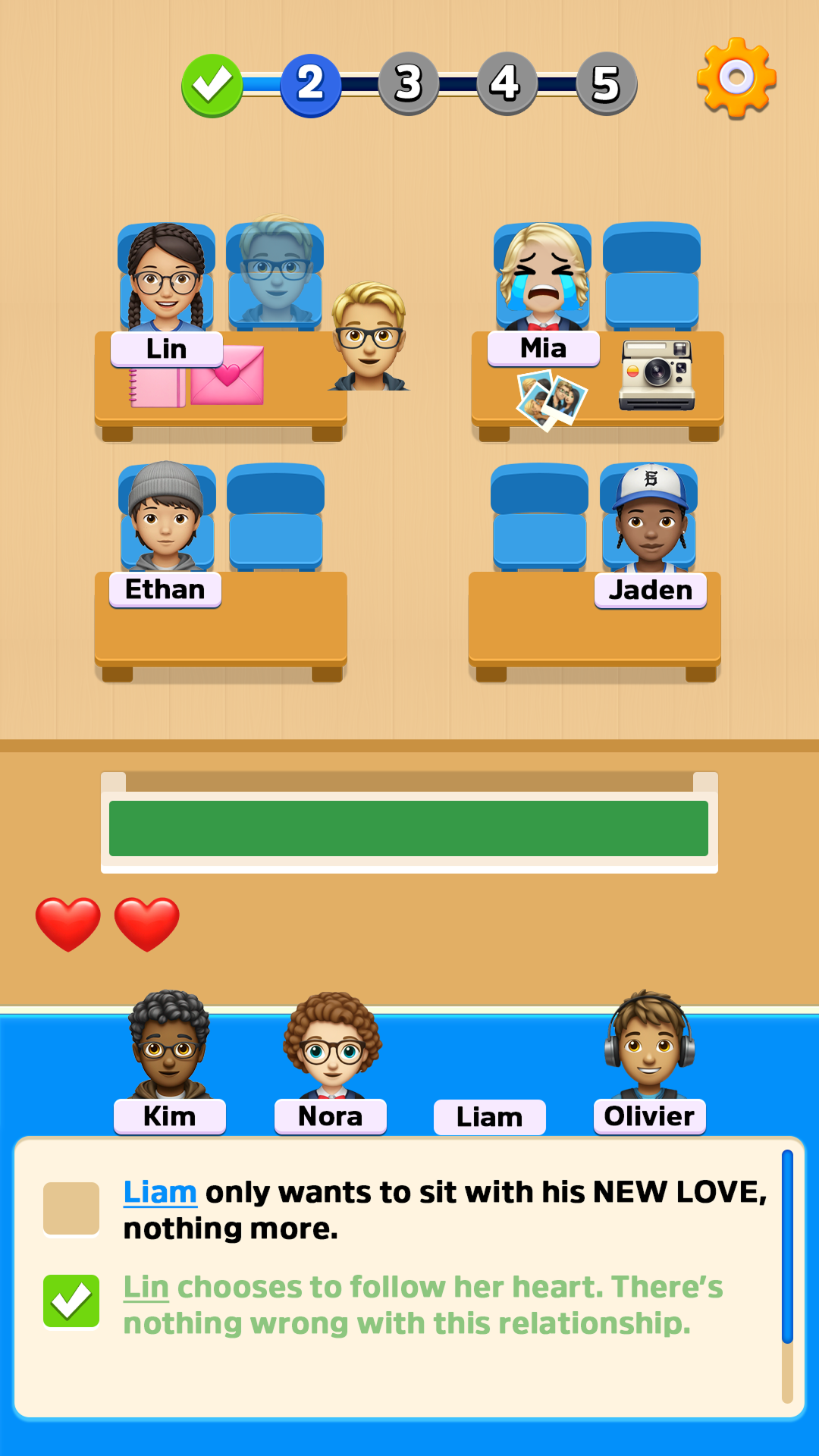Tap Jaden seated at his desk
This screenshot has height=1456, width=819.
tap(650, 519)
